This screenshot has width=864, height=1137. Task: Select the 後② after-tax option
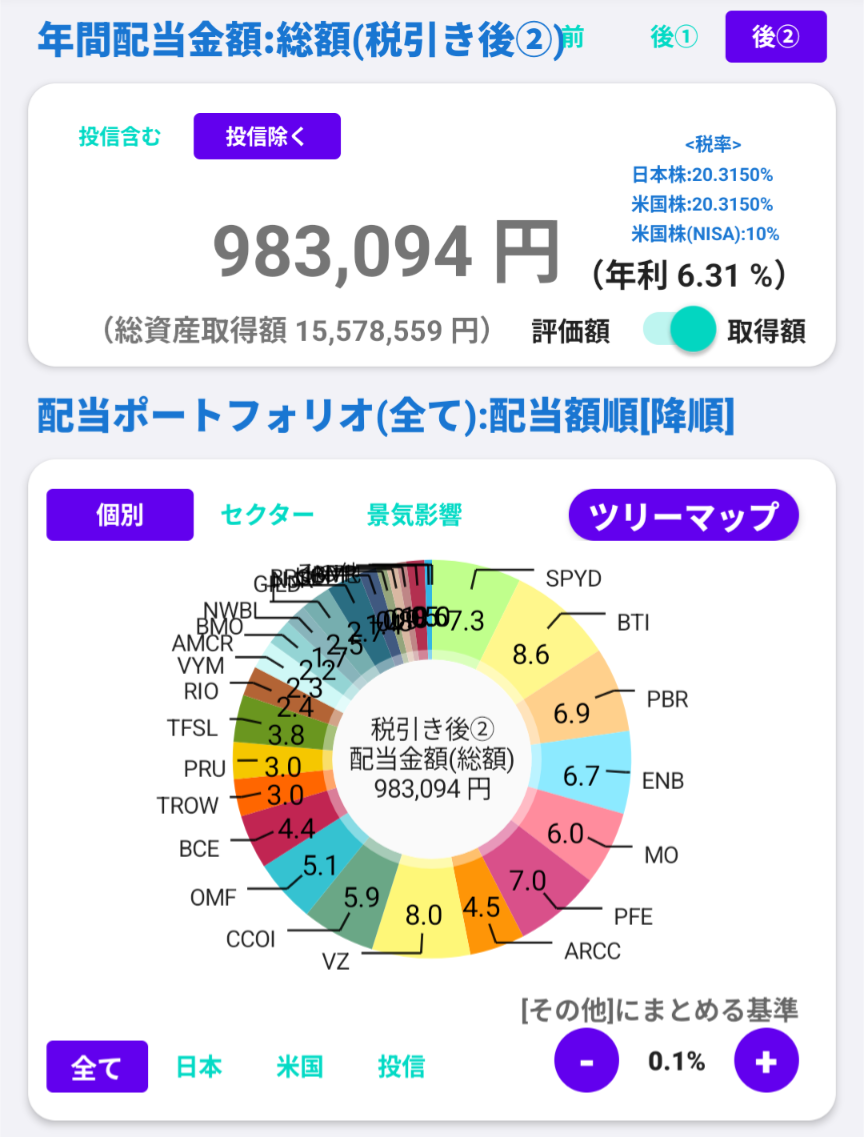click(x=776, y=36)
